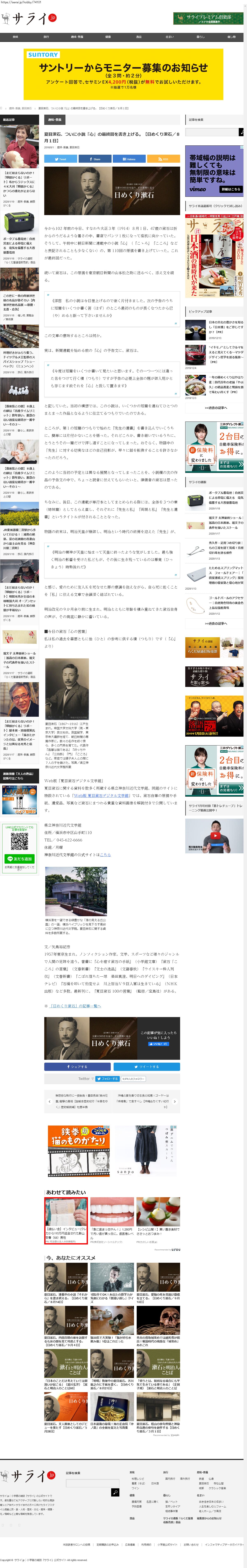247x1568 pixels.
Task: Go to the next article with right arrow
Action: (x=174, y=1101)
